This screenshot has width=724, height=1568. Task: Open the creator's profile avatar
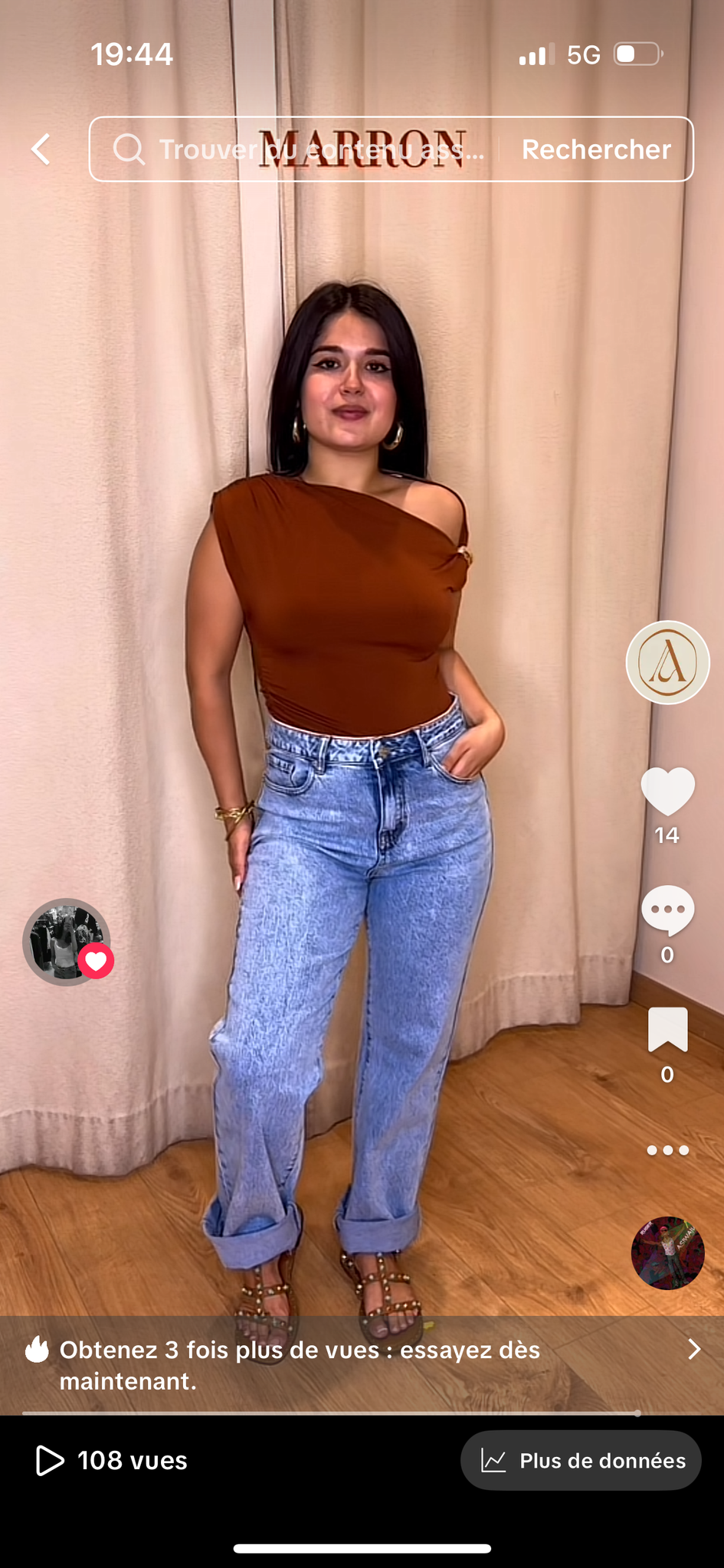(x=667, y=662)
